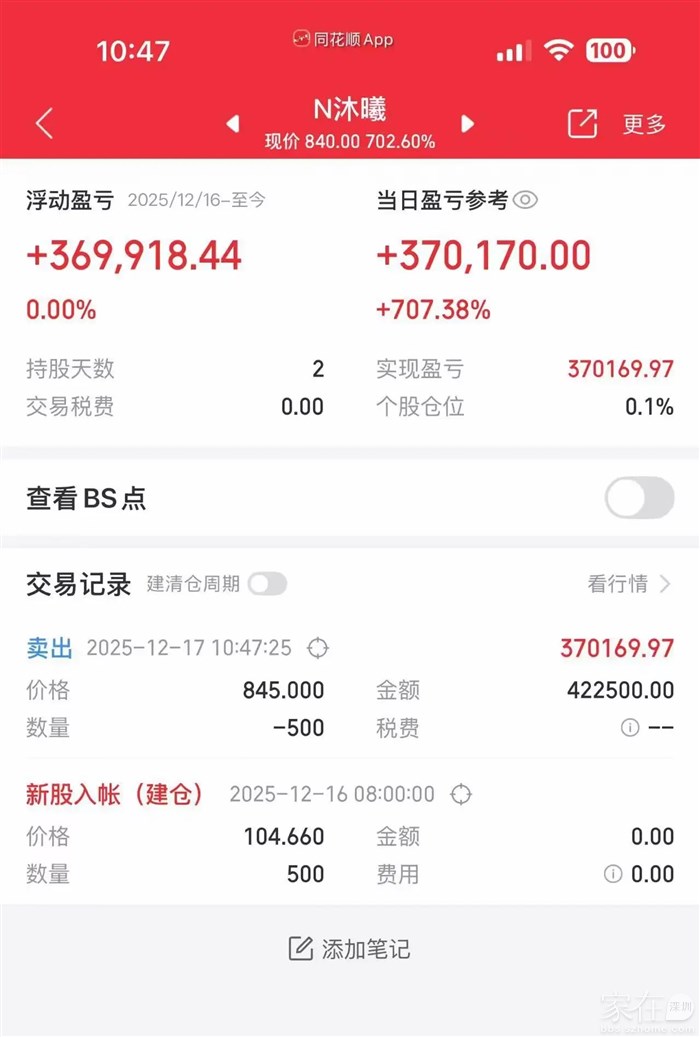Image resolution: width=700 pixels, height=1037 pixels.
Task: Hide the 当日盈亏参考 amount
Action: pyautogui.click(x=526, y=200)
